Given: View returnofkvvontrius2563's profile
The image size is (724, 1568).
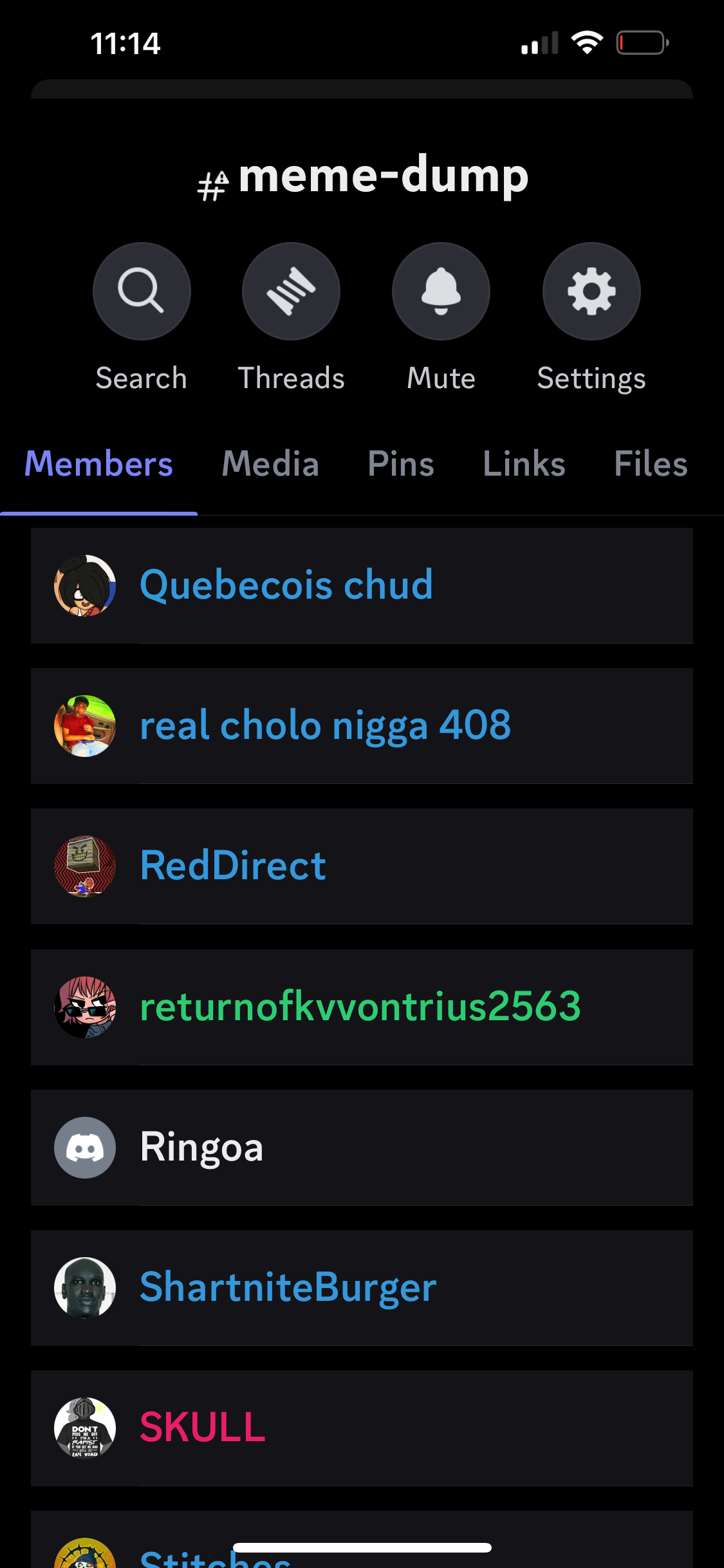Looking at the screenshot, I should coord(362,1007).
